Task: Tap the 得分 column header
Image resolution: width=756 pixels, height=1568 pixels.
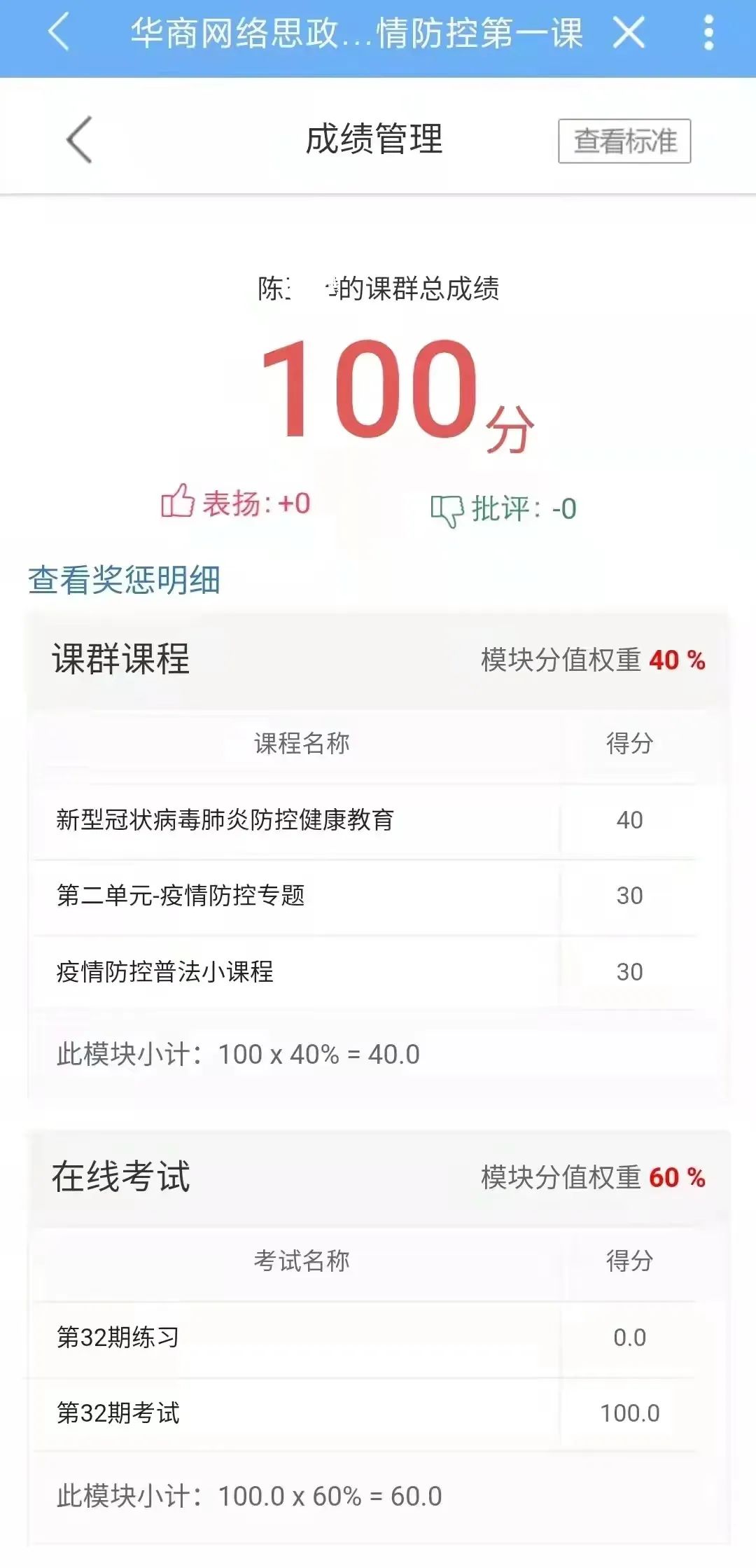Action: (x=629, y=744)
